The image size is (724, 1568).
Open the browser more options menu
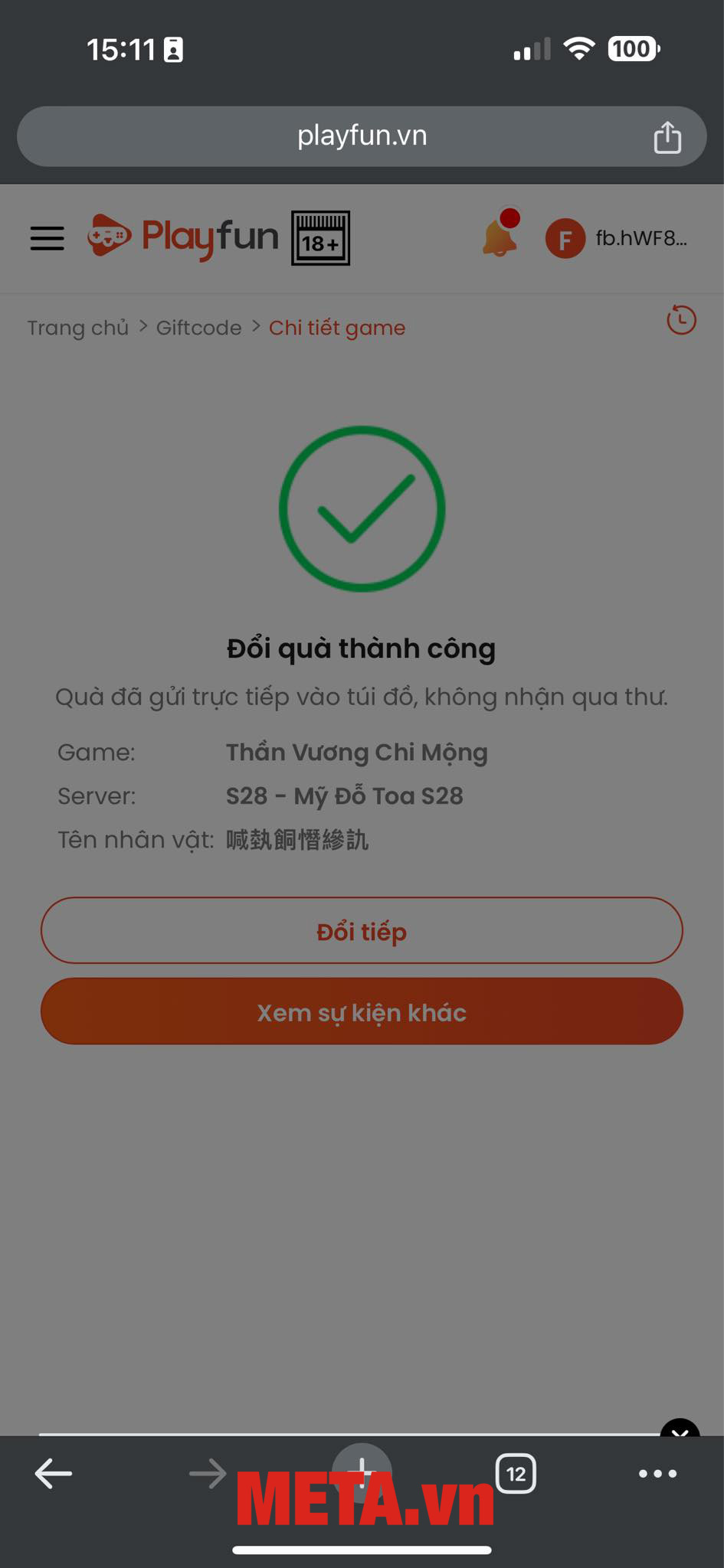click(x=657, y=1473)
